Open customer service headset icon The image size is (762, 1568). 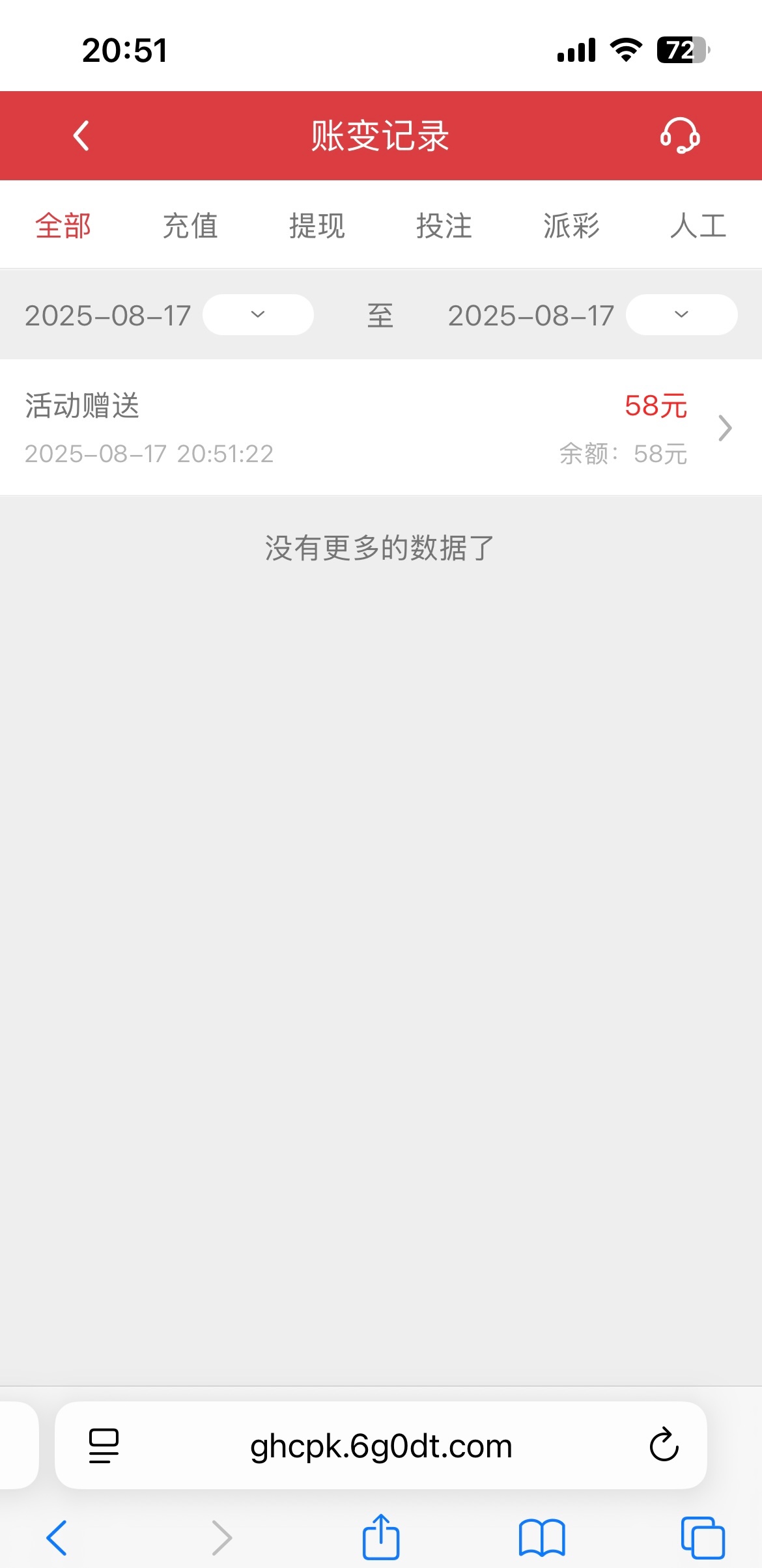679,136
